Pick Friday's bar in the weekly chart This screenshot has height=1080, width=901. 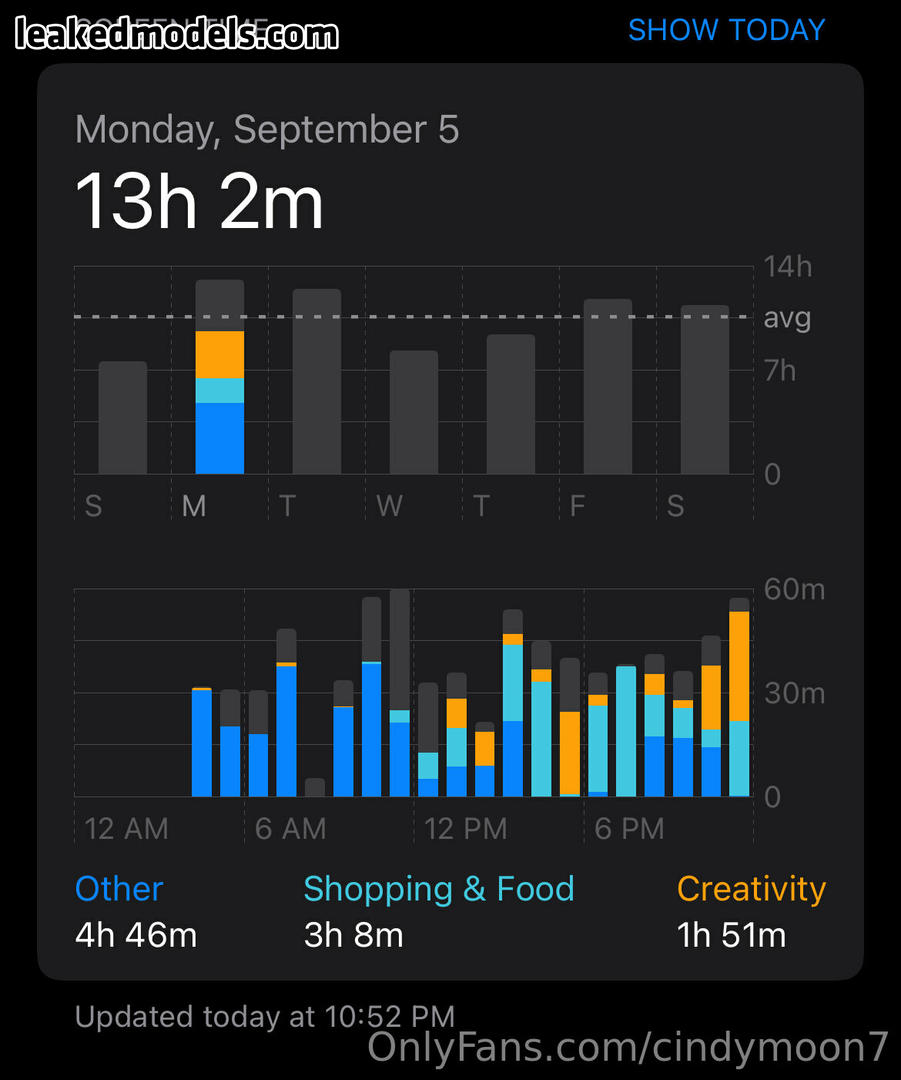(x=608, y=387)
